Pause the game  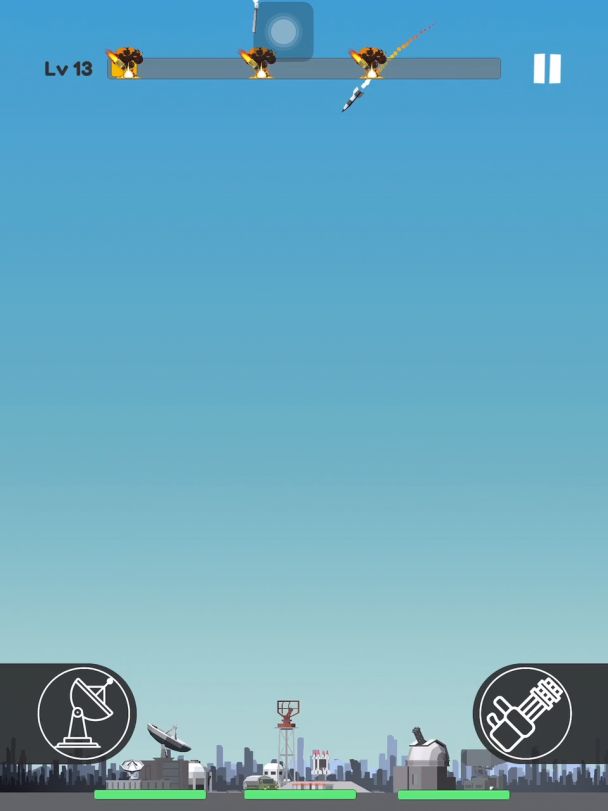coord(547,68)
